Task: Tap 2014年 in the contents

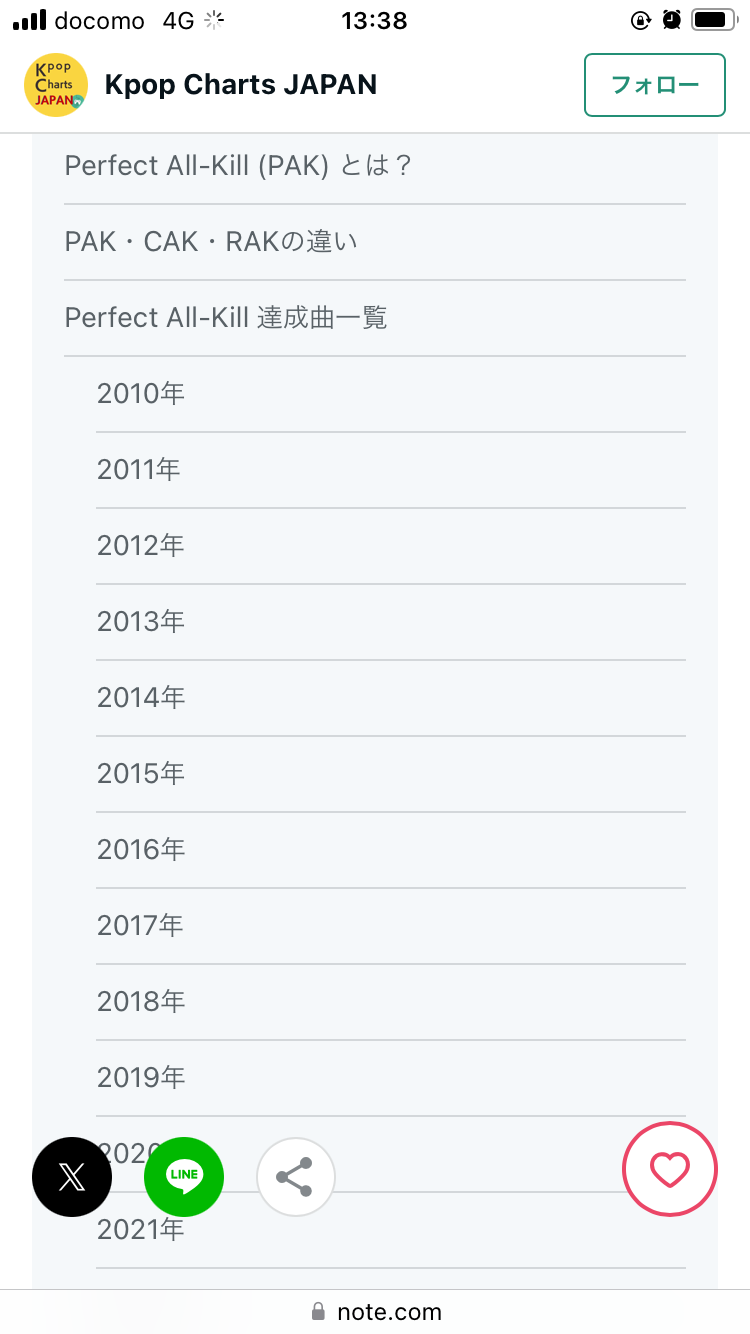Action: click(141, 698)
